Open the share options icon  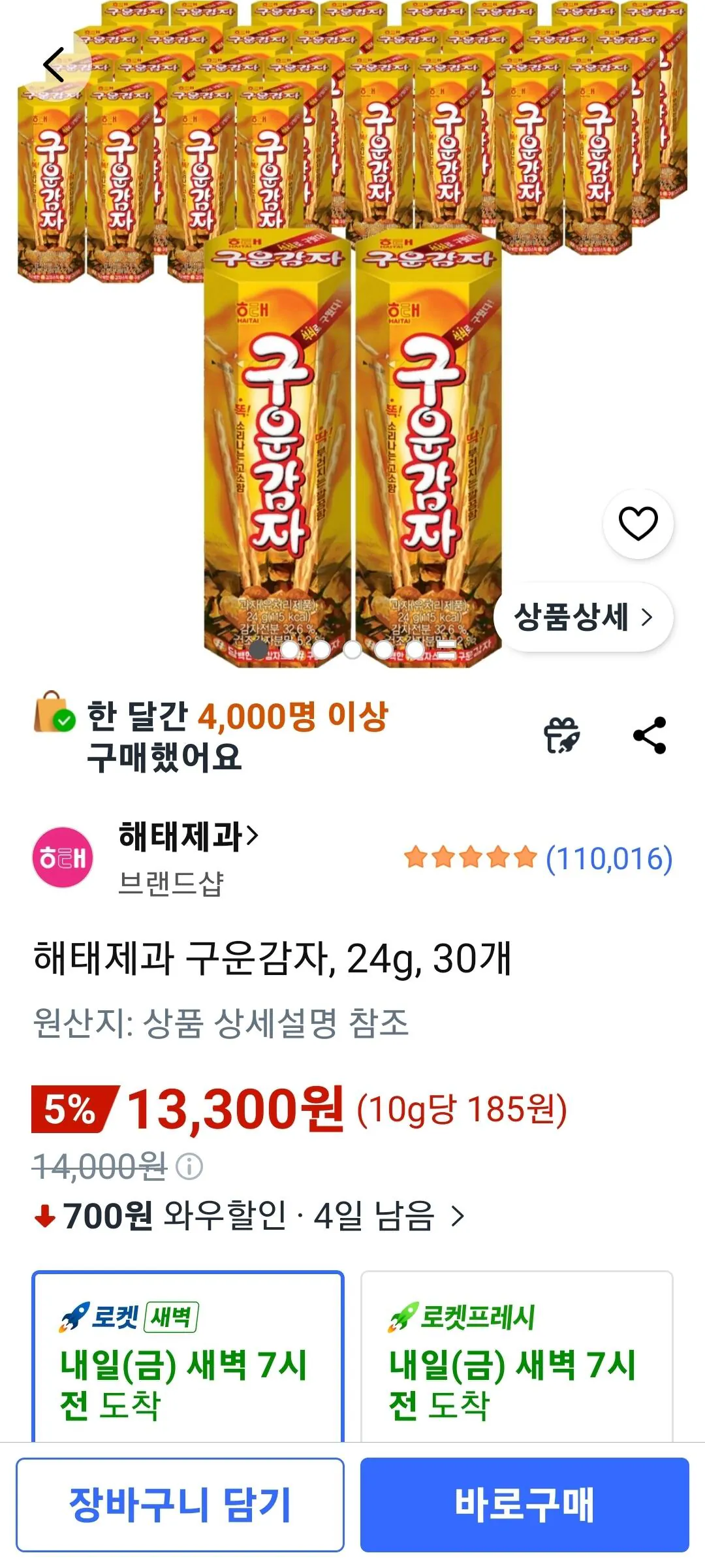(650, 735)
